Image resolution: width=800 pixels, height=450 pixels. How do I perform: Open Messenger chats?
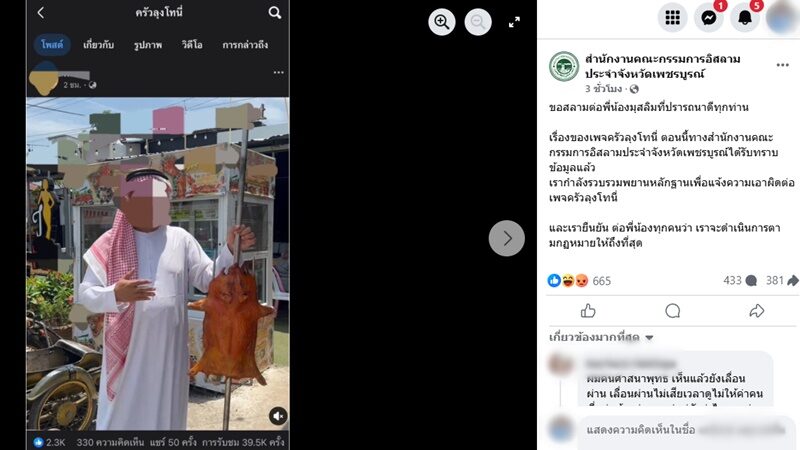(x=708, y=17)
